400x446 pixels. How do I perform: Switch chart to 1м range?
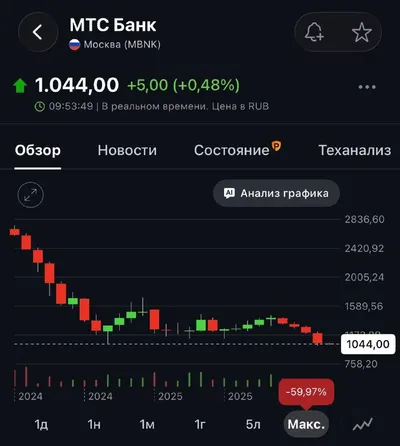147,424
